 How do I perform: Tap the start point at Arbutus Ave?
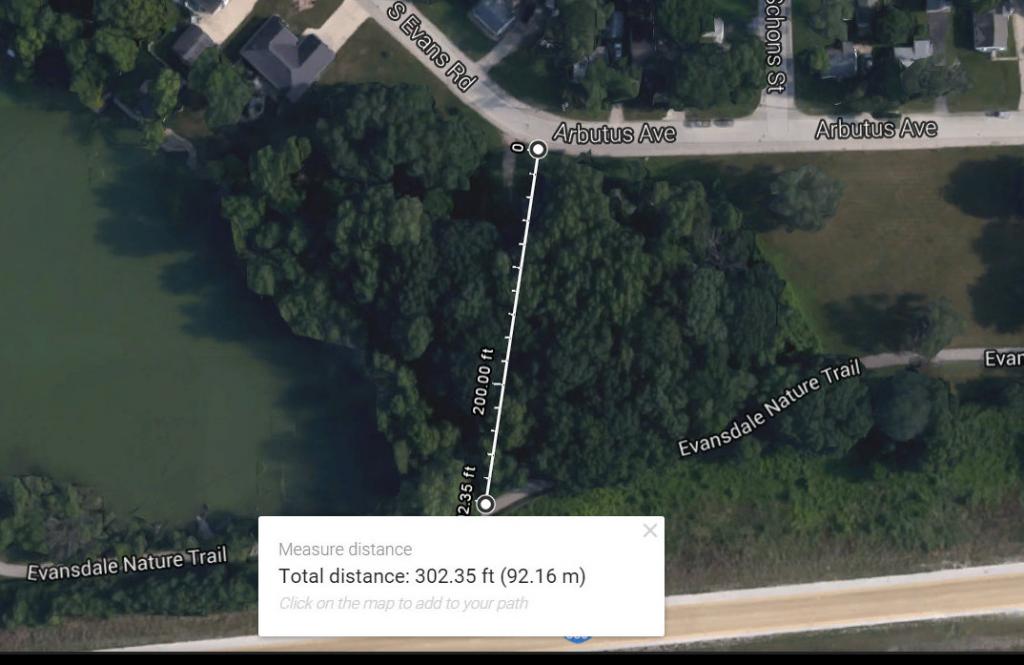(x=538, y=149)
